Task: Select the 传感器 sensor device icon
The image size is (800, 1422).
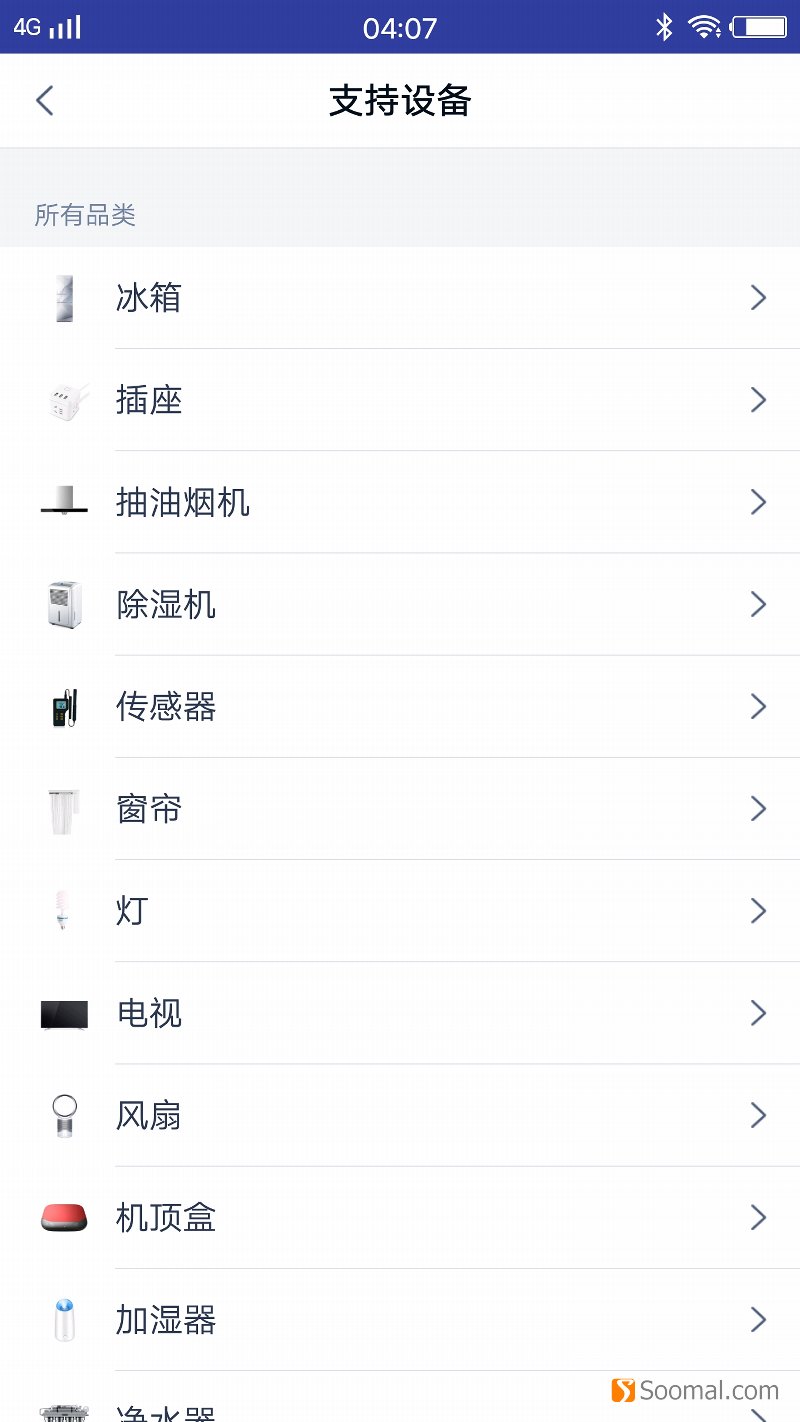Action: (x=64, y=706)
